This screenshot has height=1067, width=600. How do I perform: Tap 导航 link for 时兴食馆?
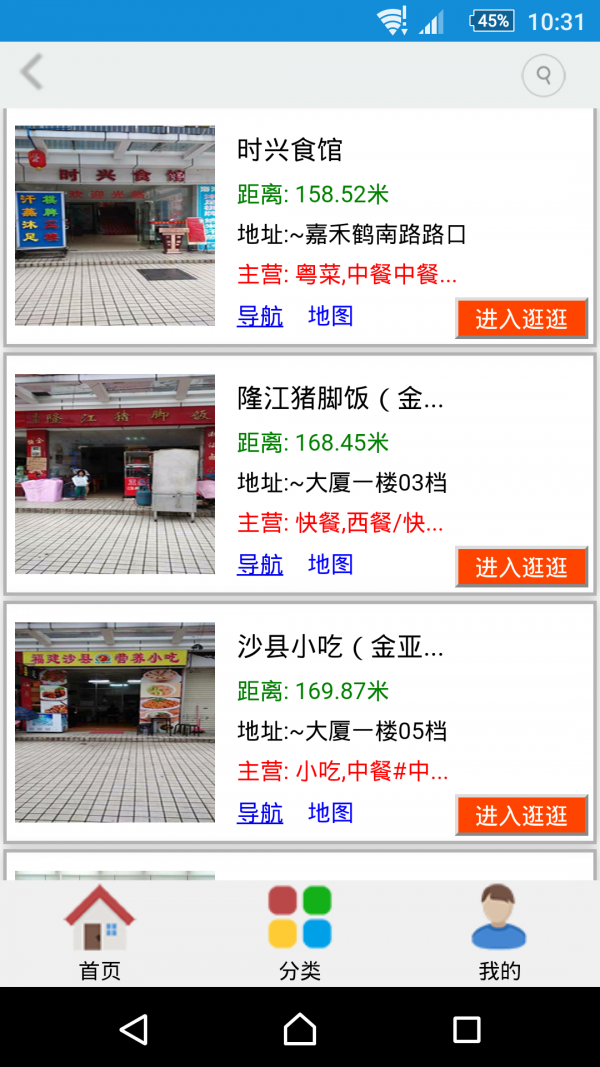[260, 317]
